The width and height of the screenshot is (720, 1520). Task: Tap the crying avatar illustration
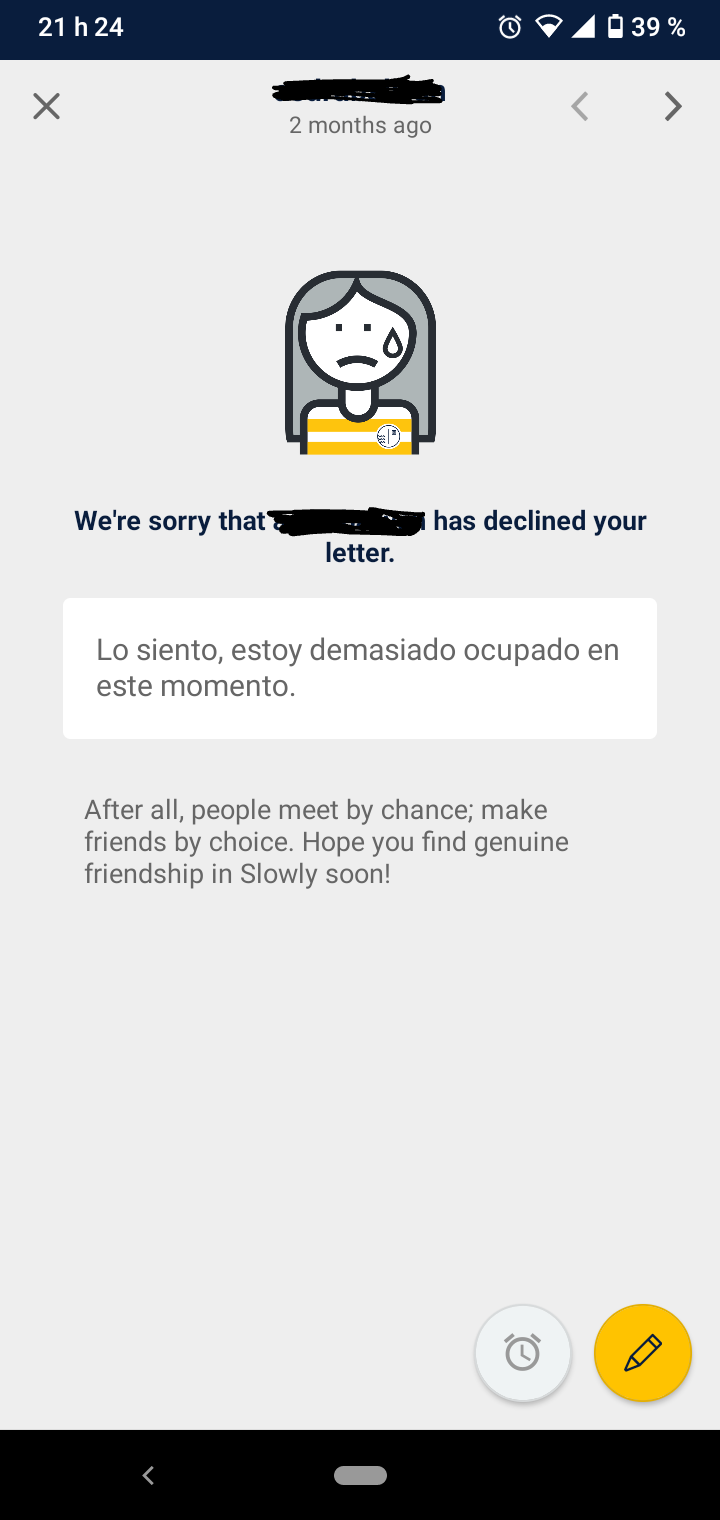click(360, 360)
